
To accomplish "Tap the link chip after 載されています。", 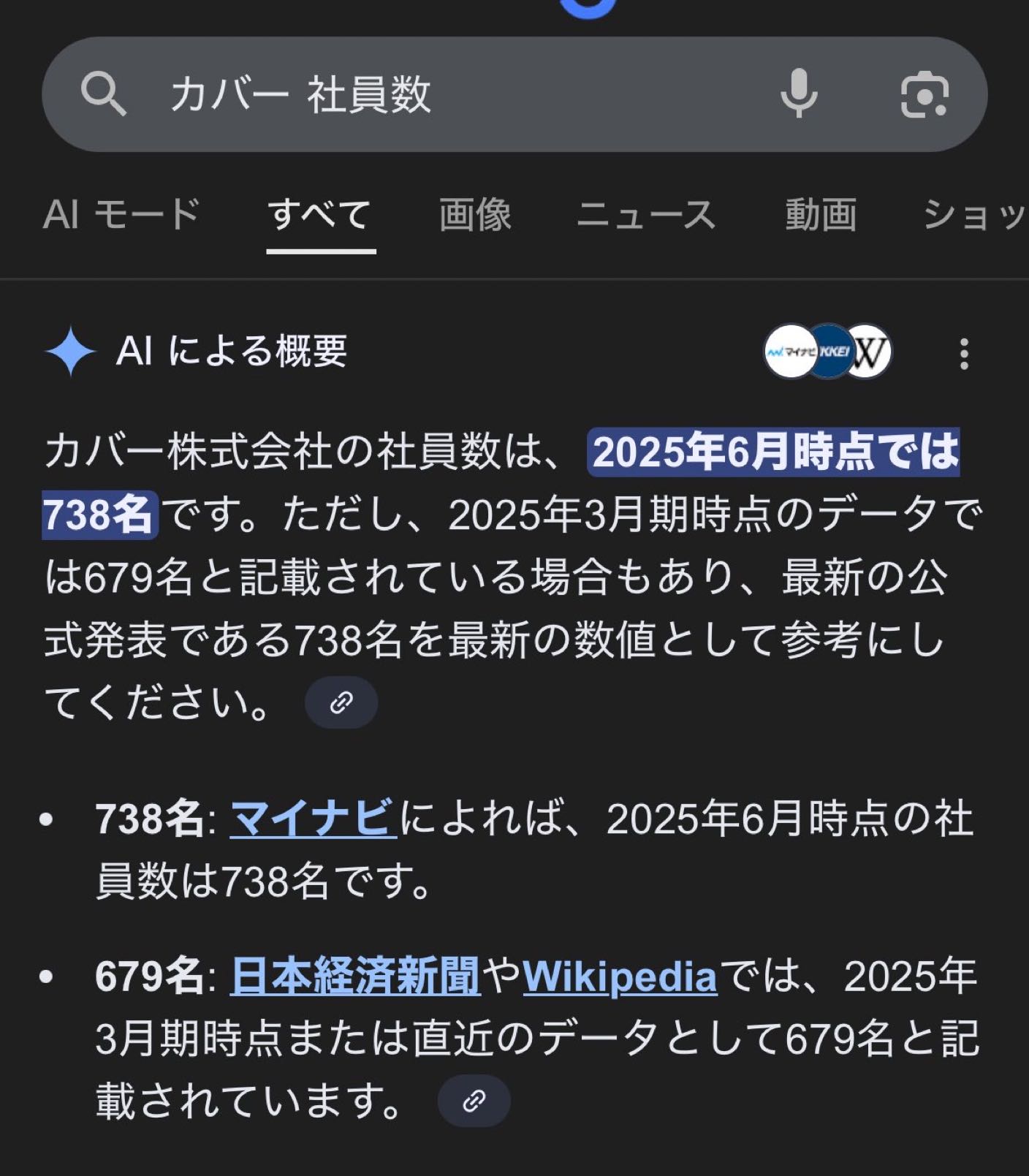I will [474, 1100].
